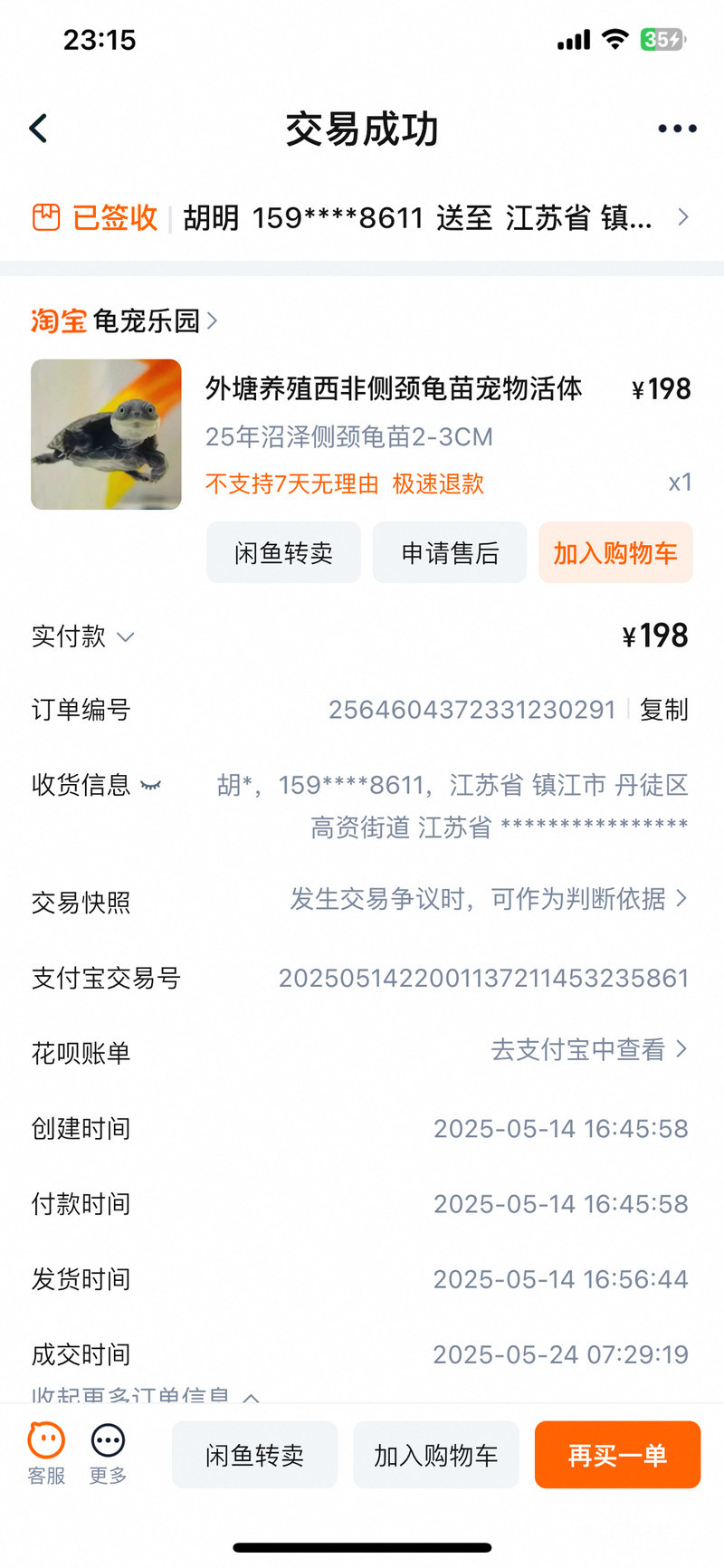Open the turtle product thumbnail
Image resolution: width=724 pixels, height=1568 pixels.
click(106, 435)
